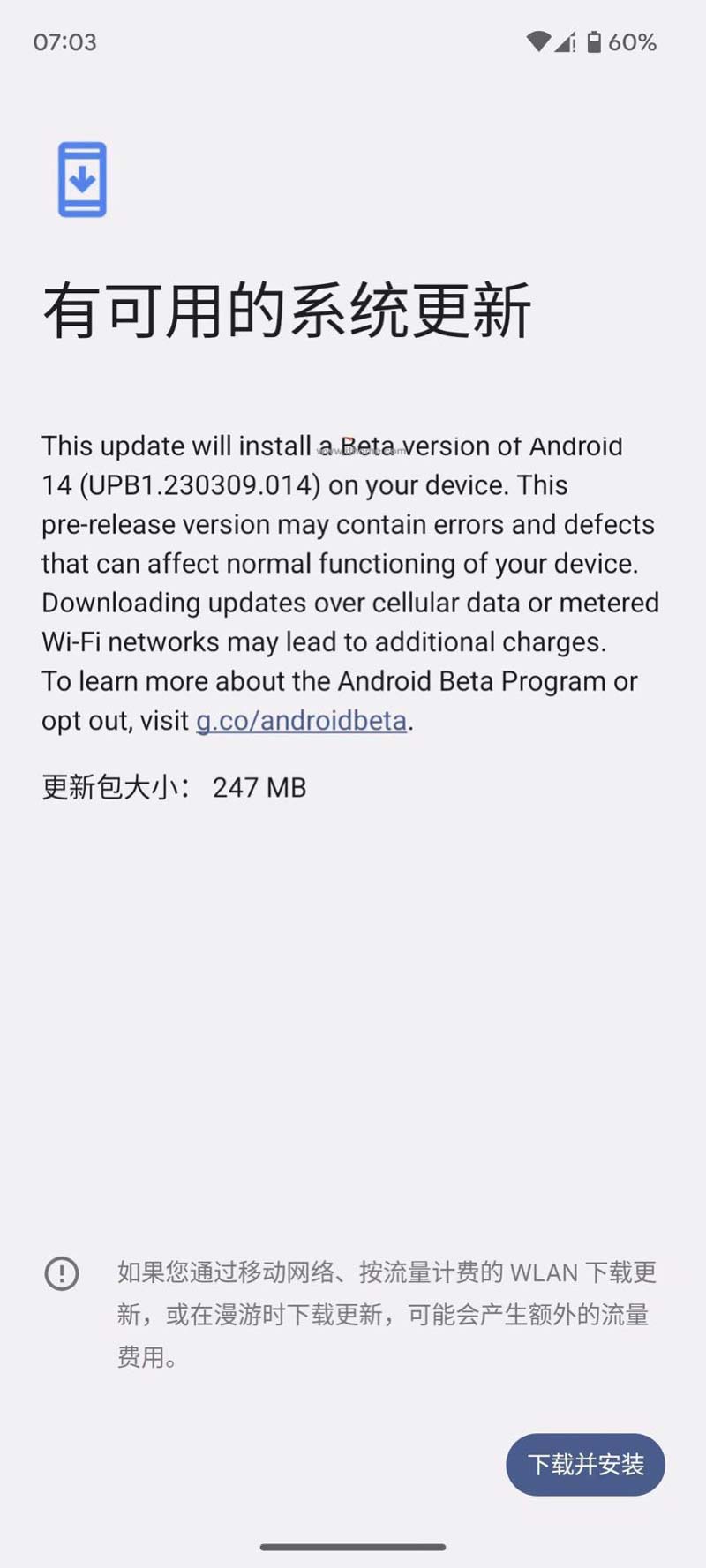Screen dimensions: 706x1568
Task: Open the g.co/androidbeta link
Action: 301,721
